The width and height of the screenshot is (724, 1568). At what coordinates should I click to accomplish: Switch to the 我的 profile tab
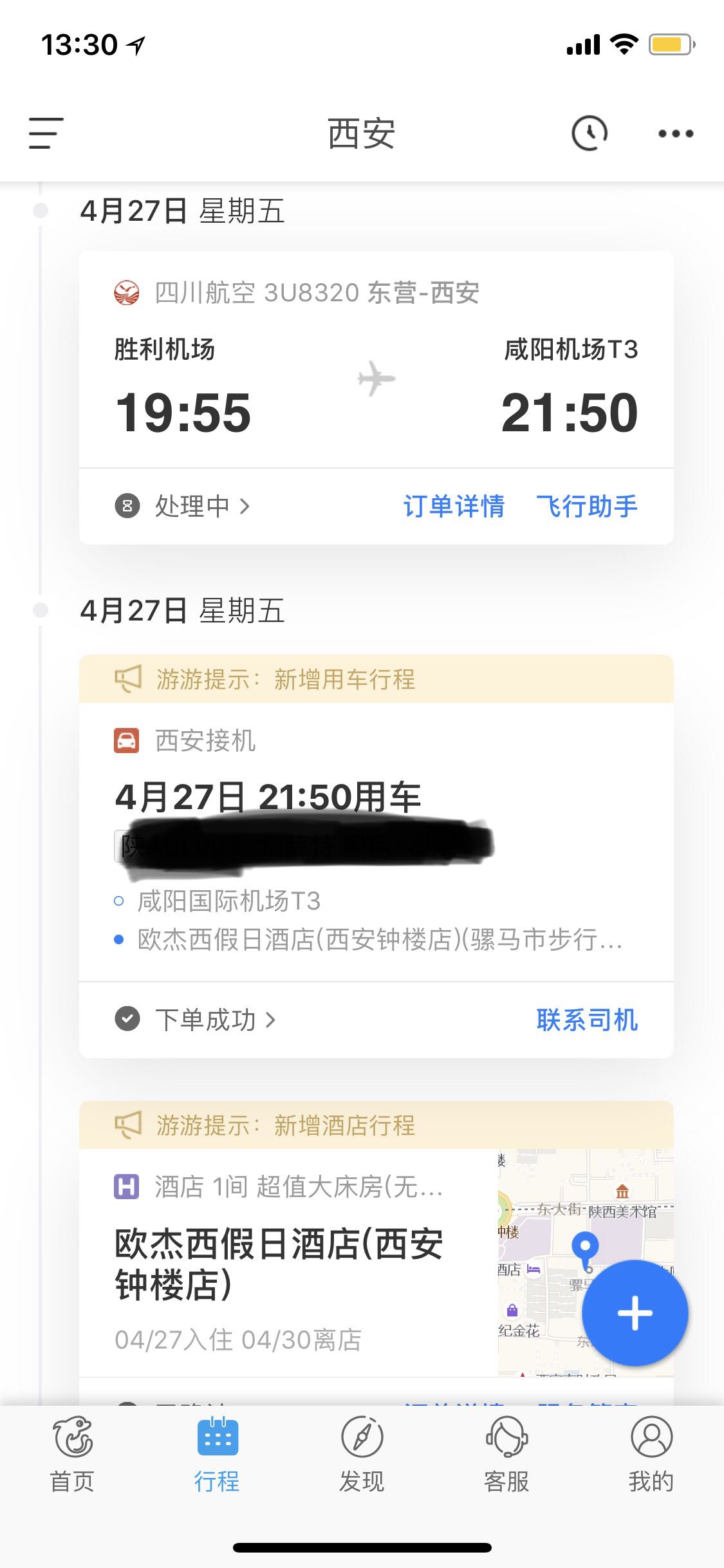pos(651,1455)
